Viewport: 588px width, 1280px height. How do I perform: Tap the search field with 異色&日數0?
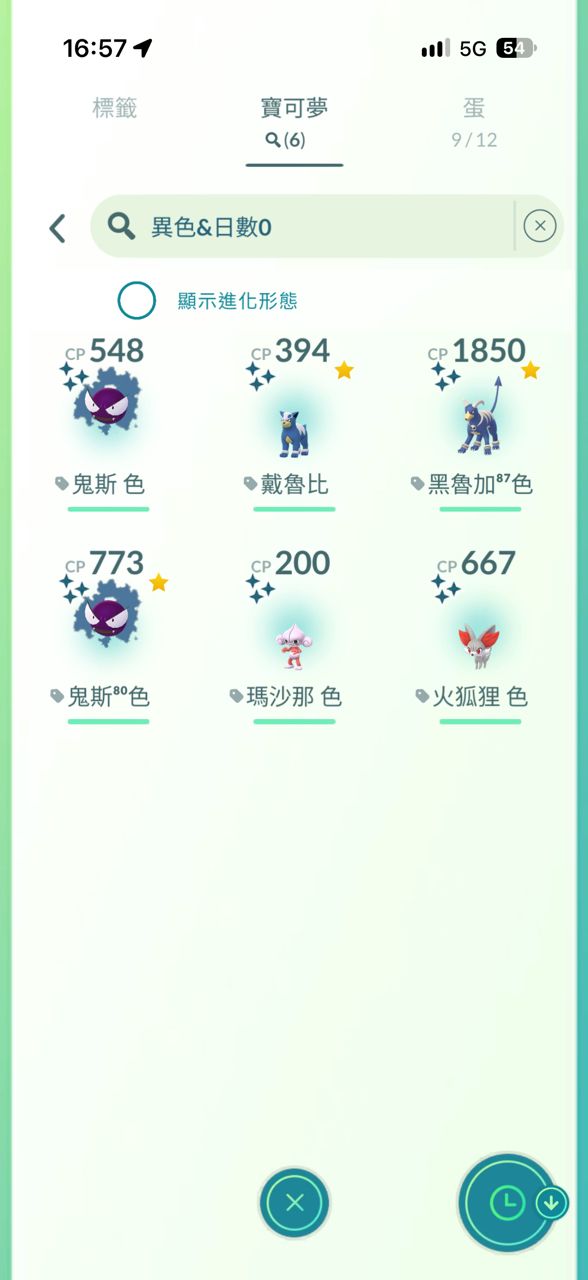[302, 227]
